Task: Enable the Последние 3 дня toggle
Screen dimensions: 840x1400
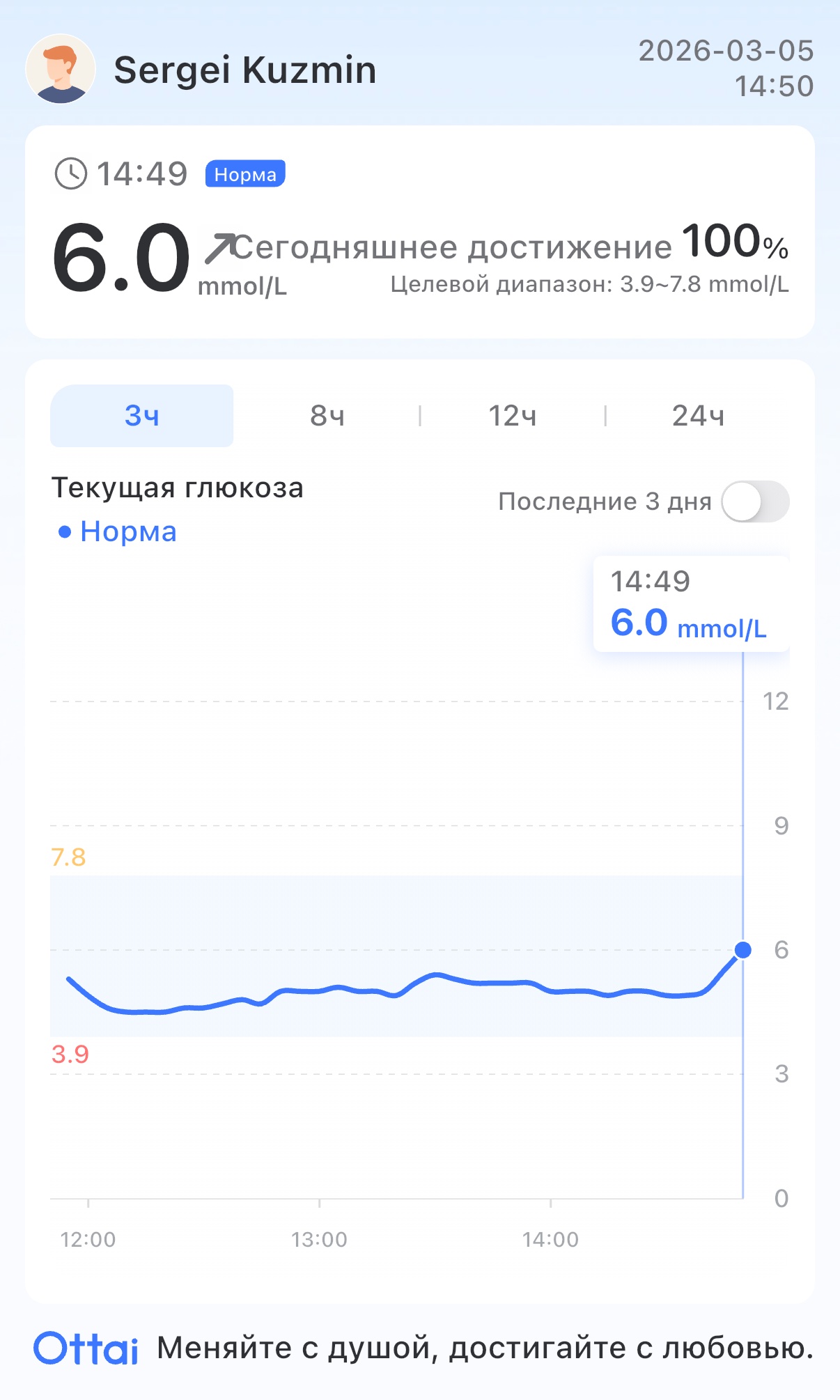Action: click(x=754, y=501)
